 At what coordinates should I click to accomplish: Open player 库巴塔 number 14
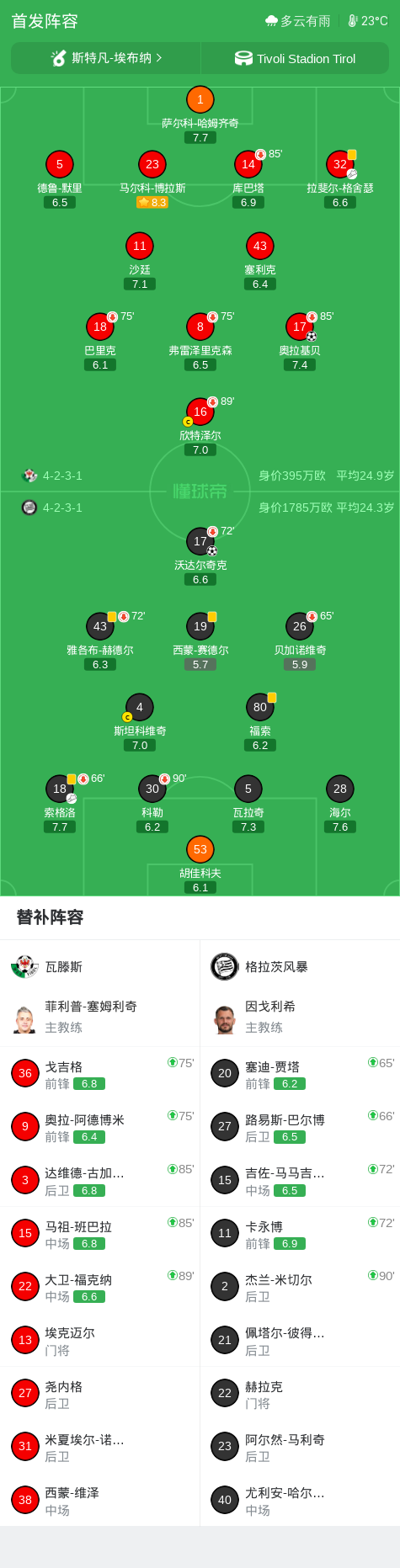pos(248,178)
